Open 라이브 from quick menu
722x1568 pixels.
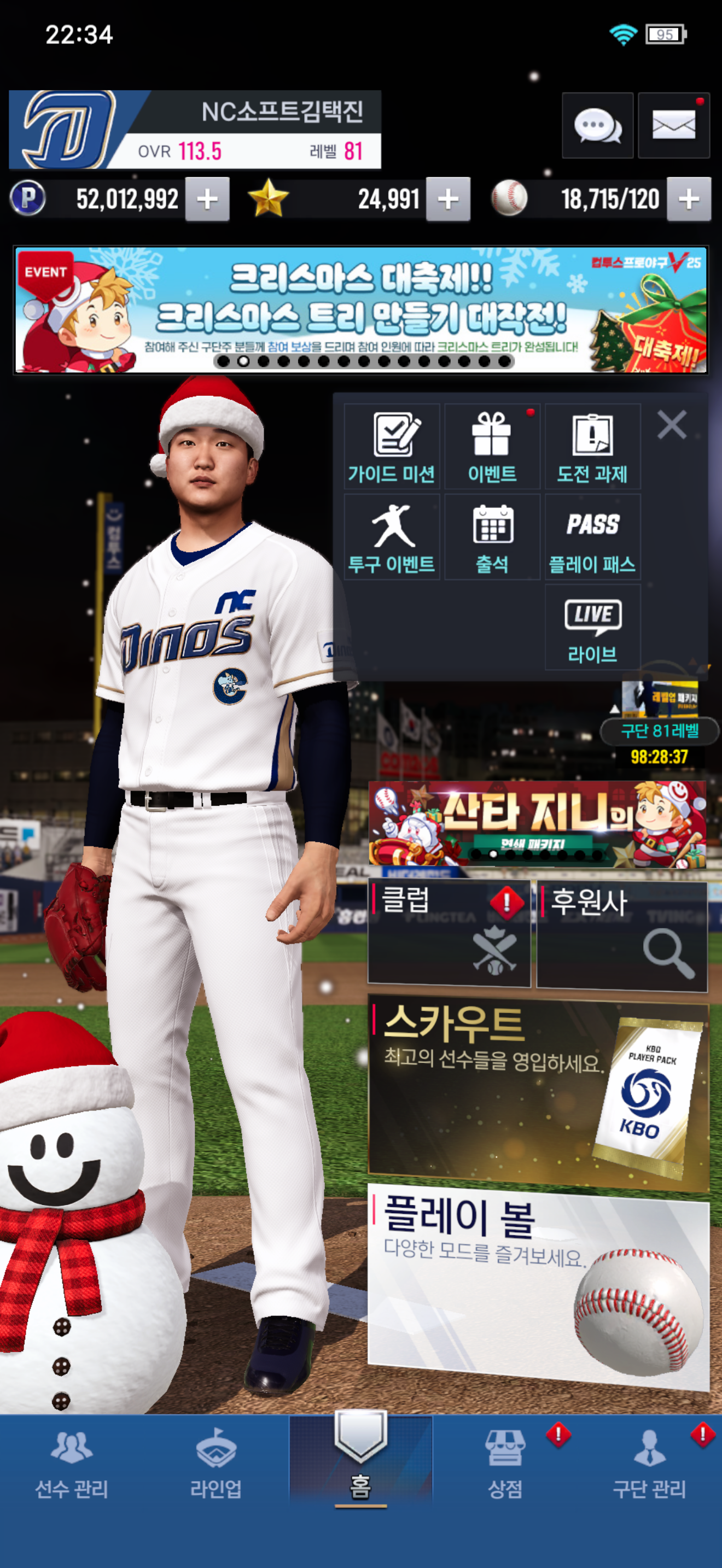[592, 628]
